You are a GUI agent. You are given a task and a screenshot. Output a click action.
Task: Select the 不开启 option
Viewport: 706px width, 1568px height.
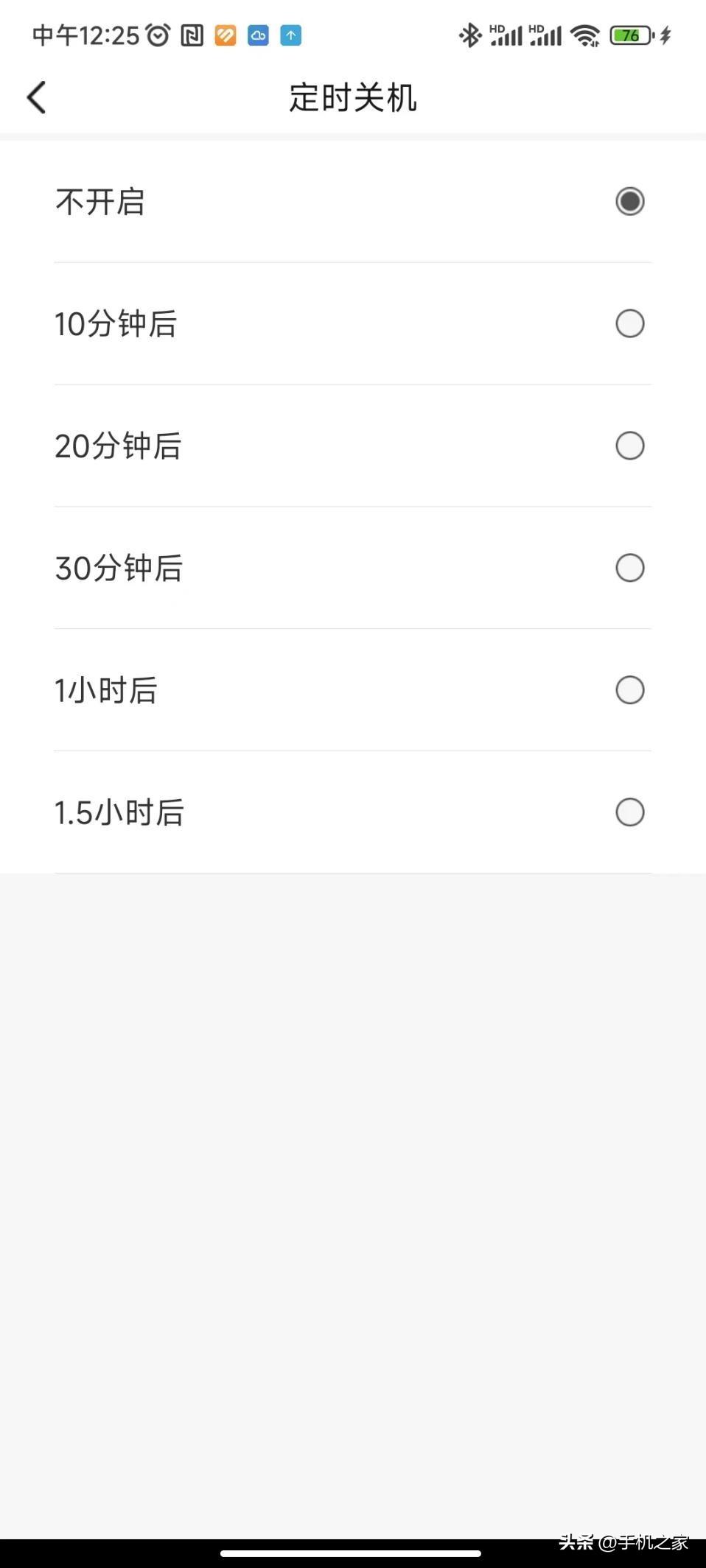(353, 201)
